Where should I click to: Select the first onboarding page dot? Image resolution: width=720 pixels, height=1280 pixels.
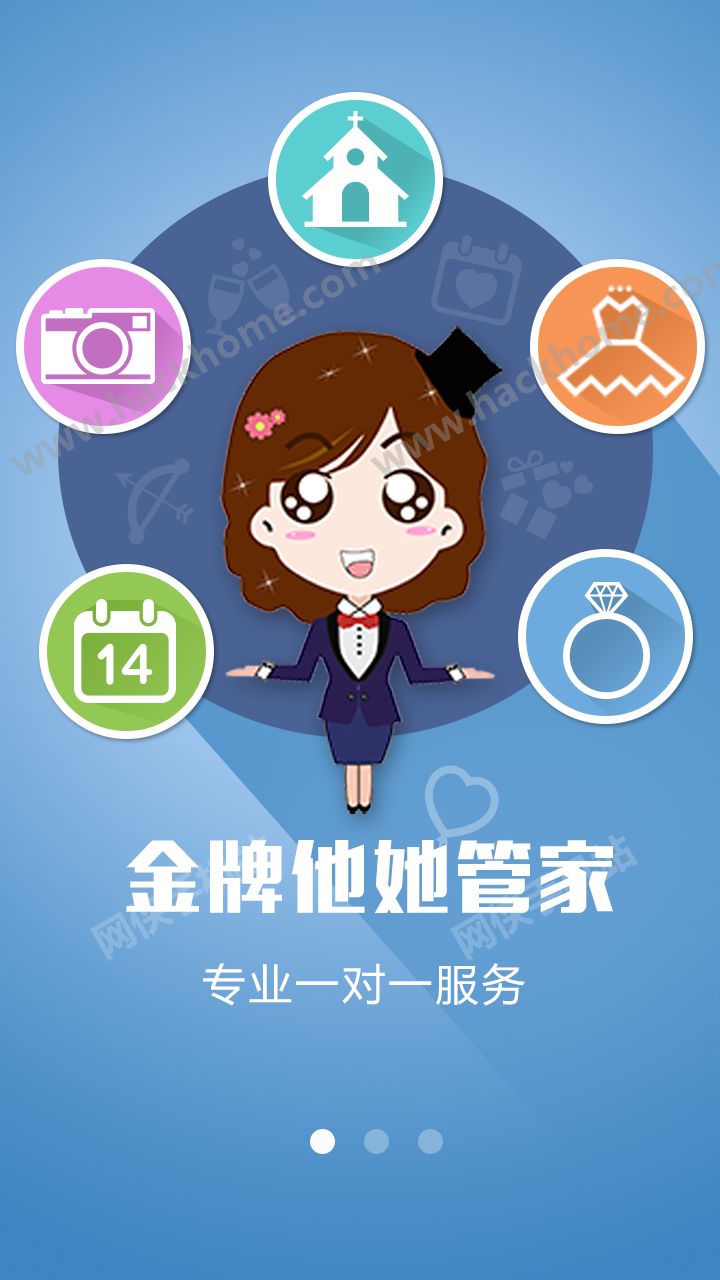(x=322, y=1141)
